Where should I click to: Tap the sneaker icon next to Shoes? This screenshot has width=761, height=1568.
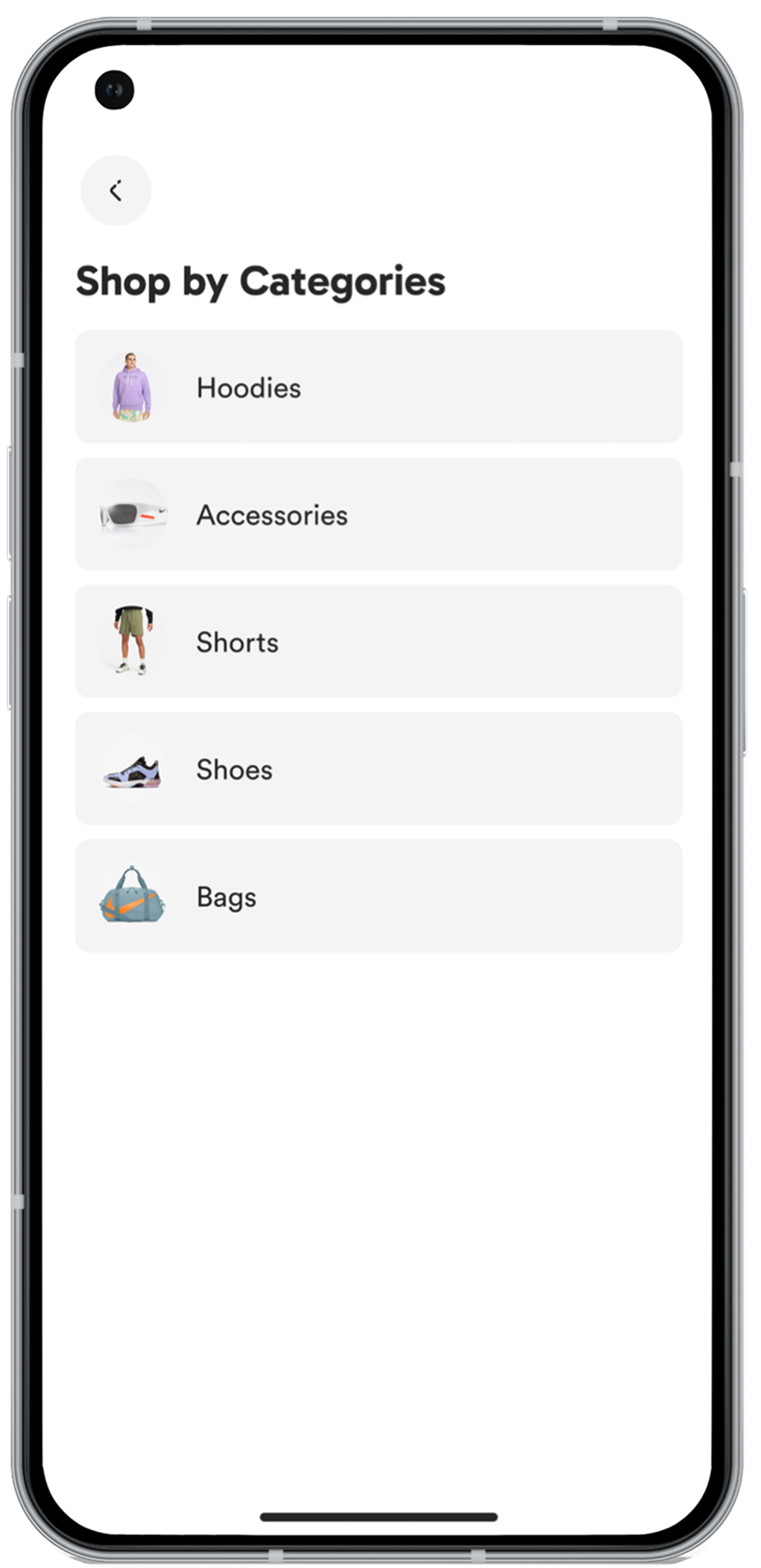pyautogui.click(x=129, y=770)
